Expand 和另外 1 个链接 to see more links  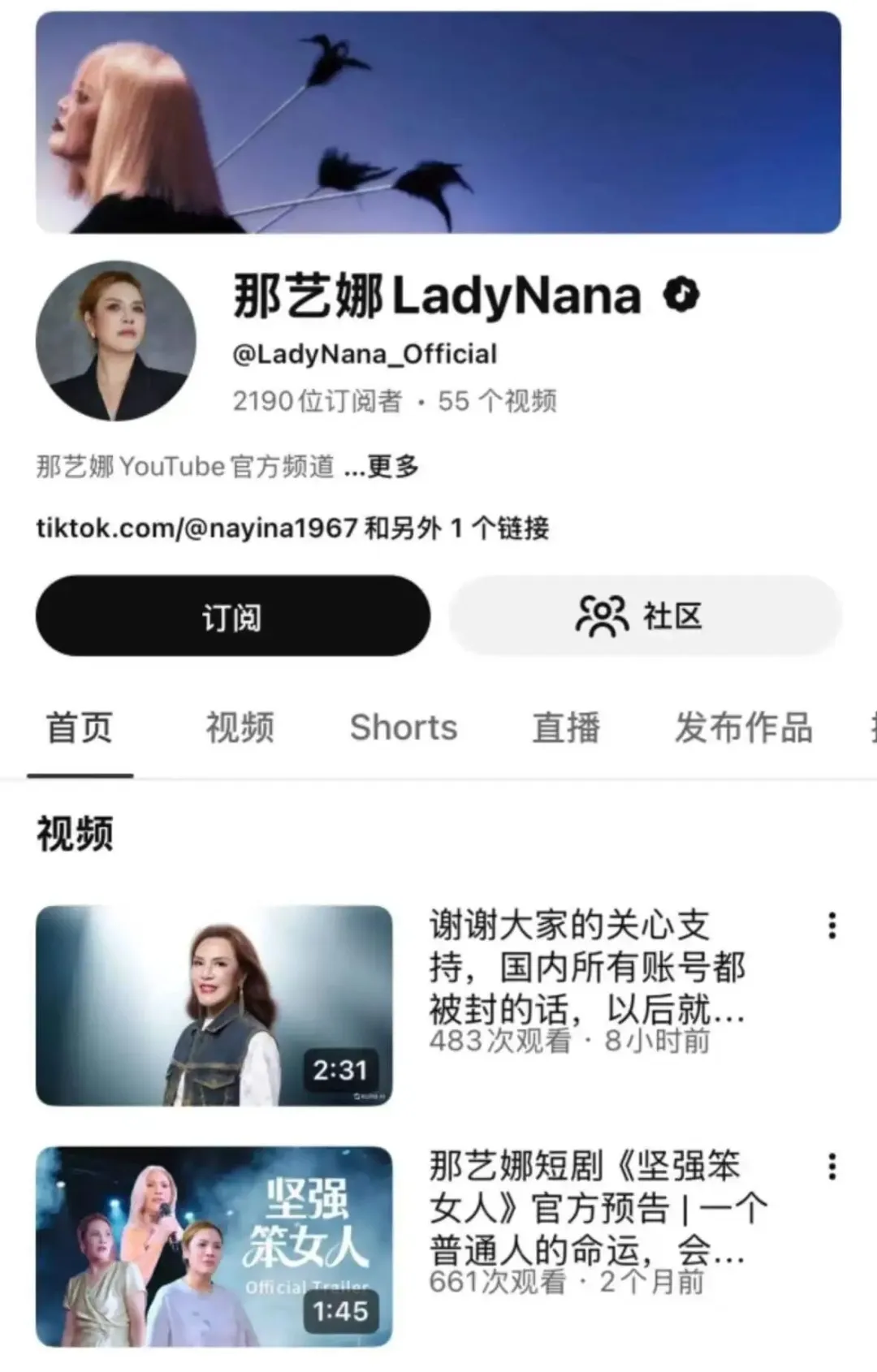coord(451,528)
